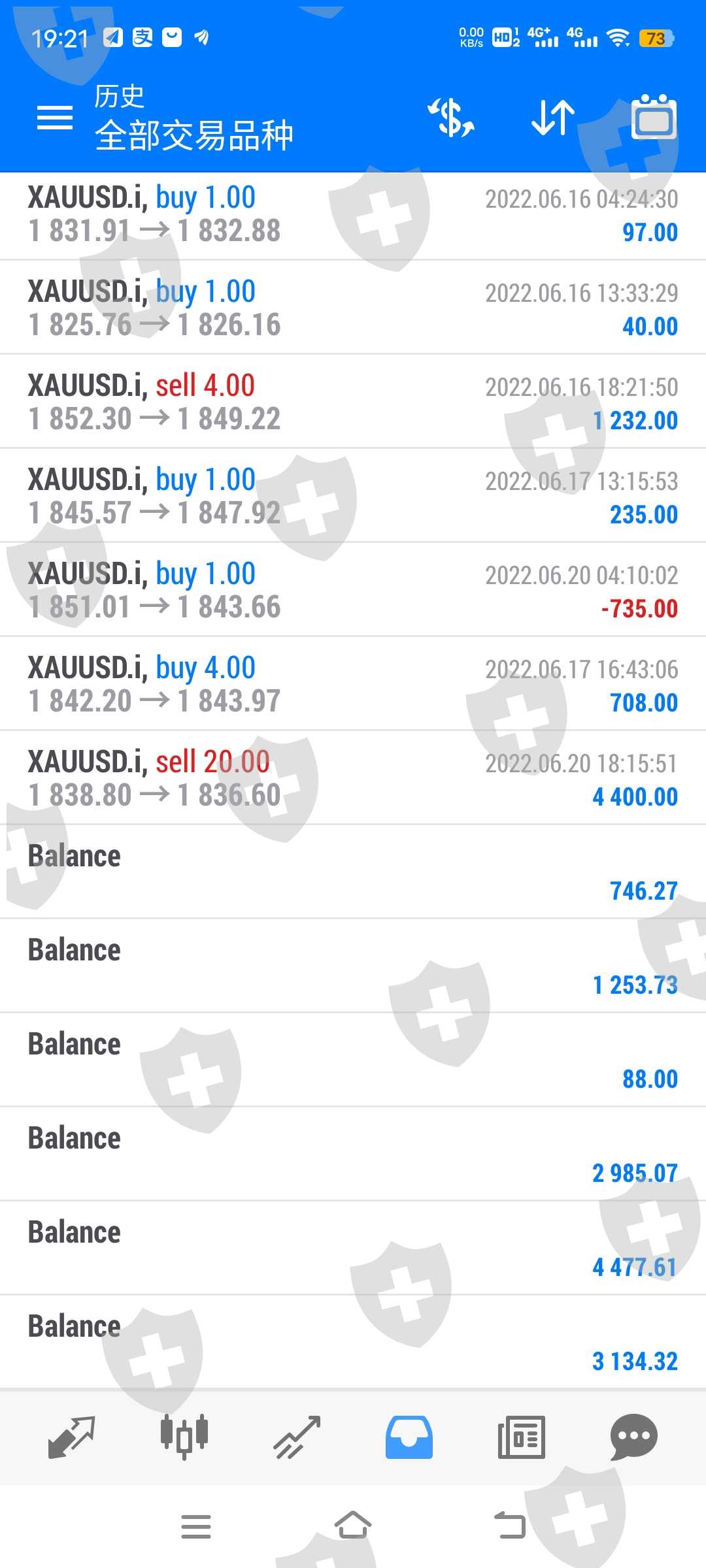Open the hamburger drawer menu

pyautogui.click(x=55, y=118)
